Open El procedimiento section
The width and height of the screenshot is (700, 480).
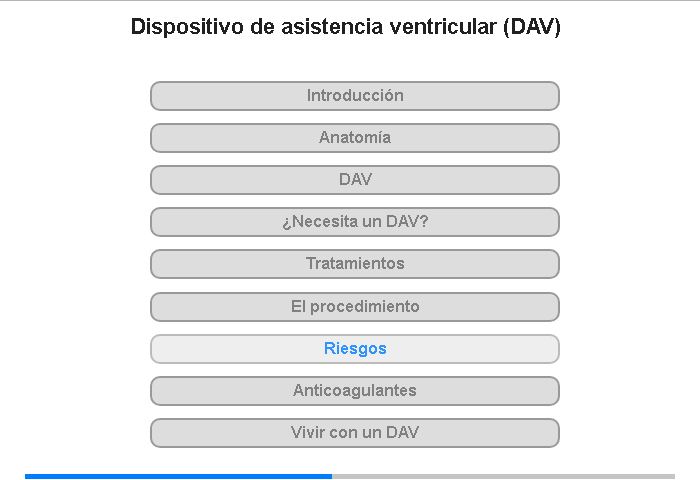[x=355, y=306]
